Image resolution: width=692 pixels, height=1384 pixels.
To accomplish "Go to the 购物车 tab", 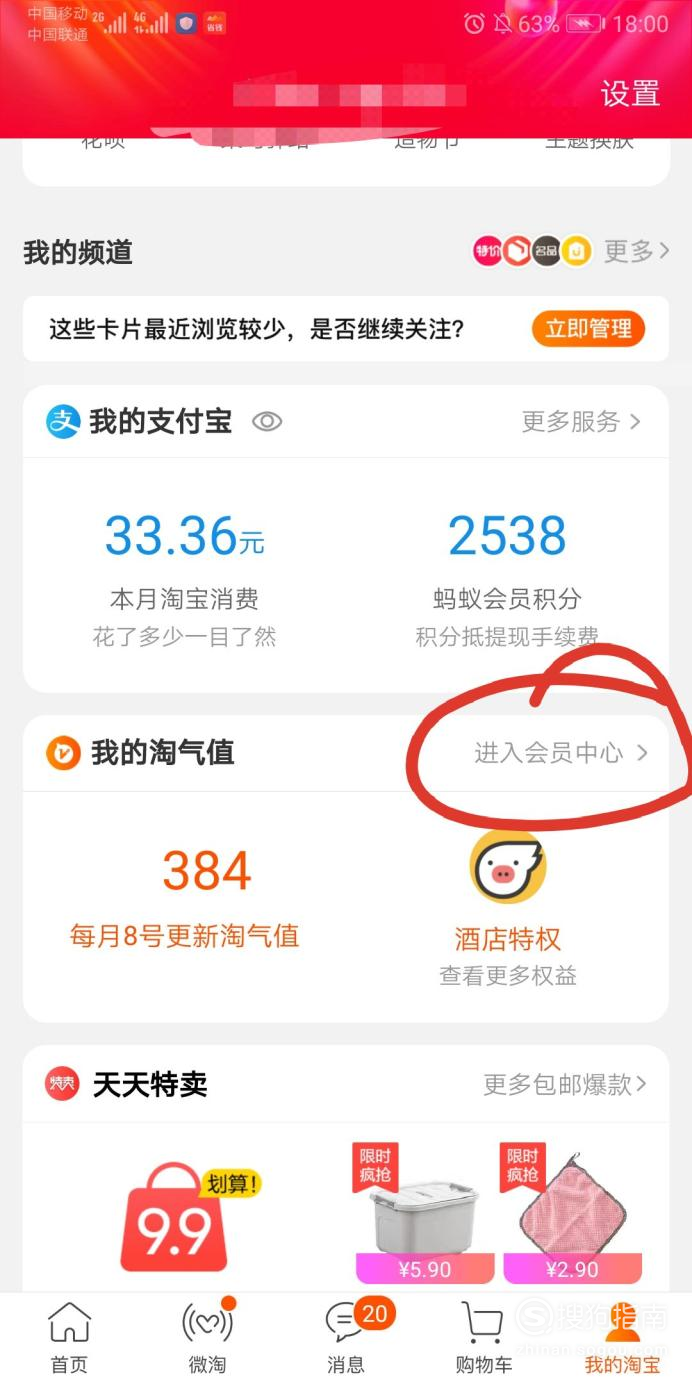I will (x=484, y=1338).
